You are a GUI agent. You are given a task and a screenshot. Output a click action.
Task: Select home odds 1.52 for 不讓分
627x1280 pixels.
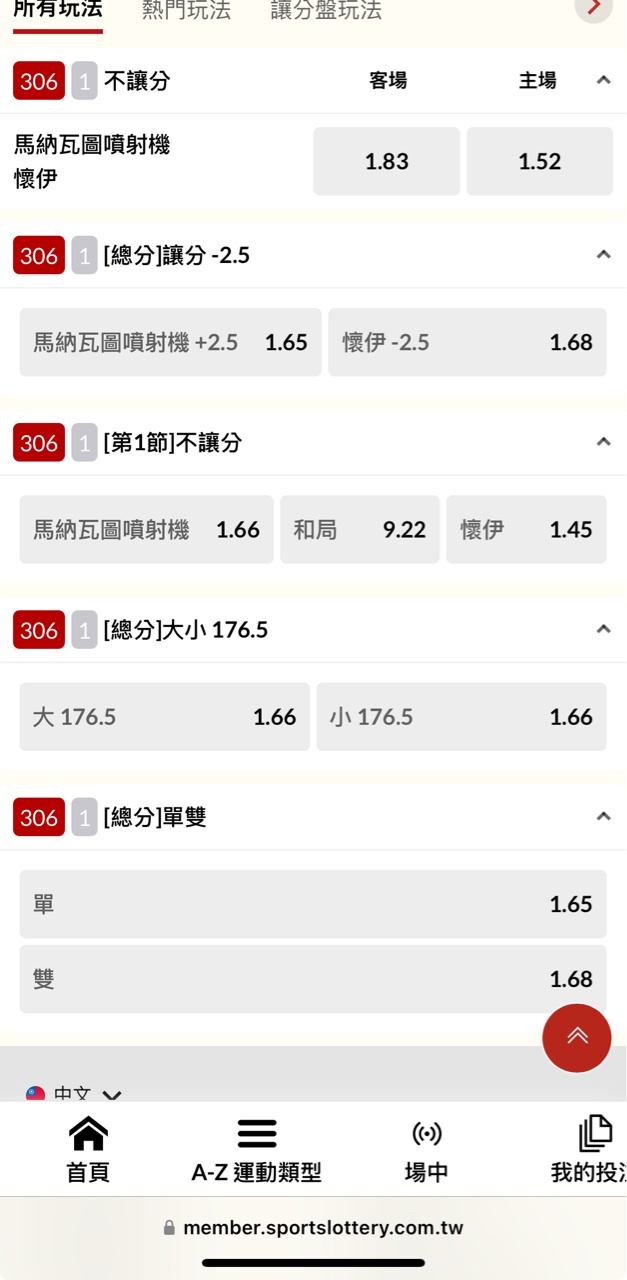coord(539,161)
